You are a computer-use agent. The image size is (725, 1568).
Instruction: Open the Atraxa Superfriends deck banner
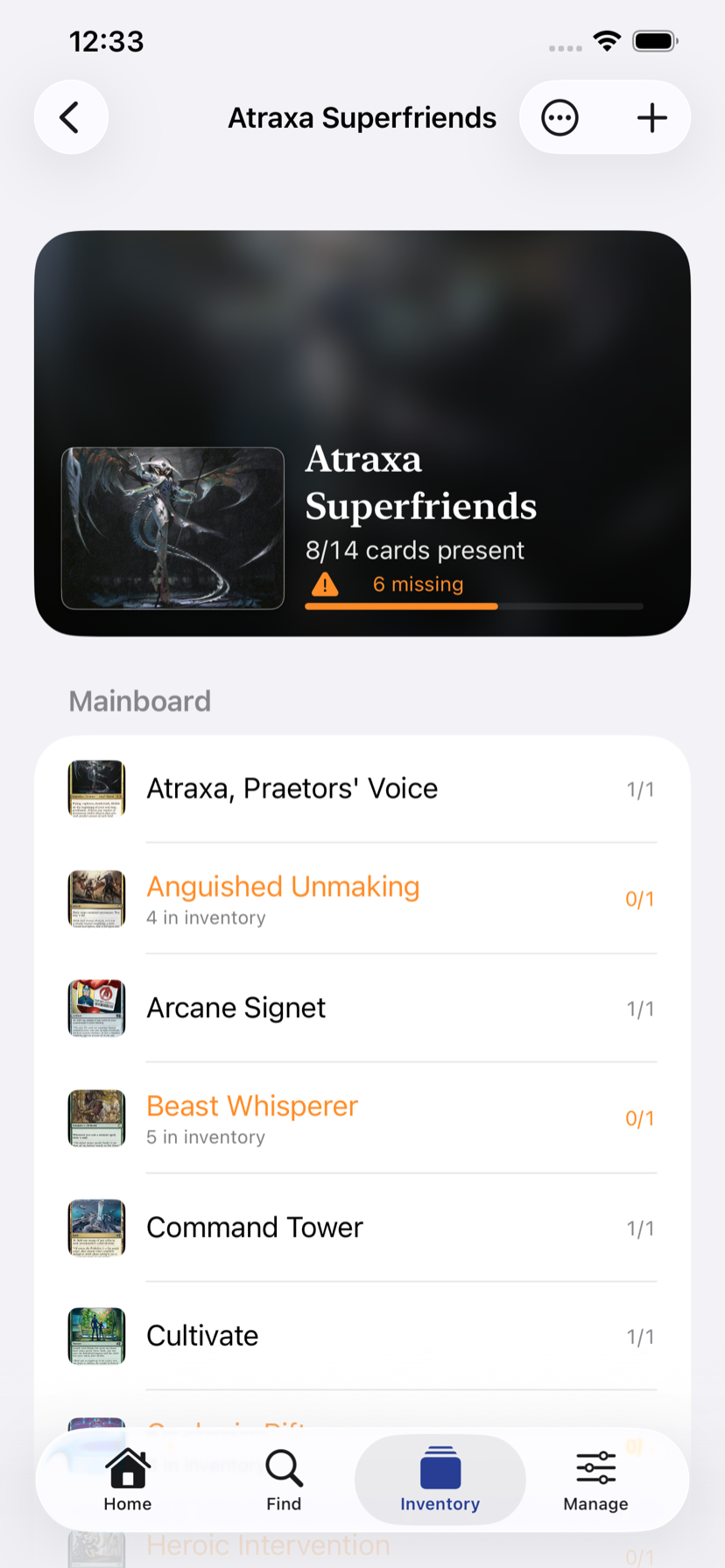362,433
